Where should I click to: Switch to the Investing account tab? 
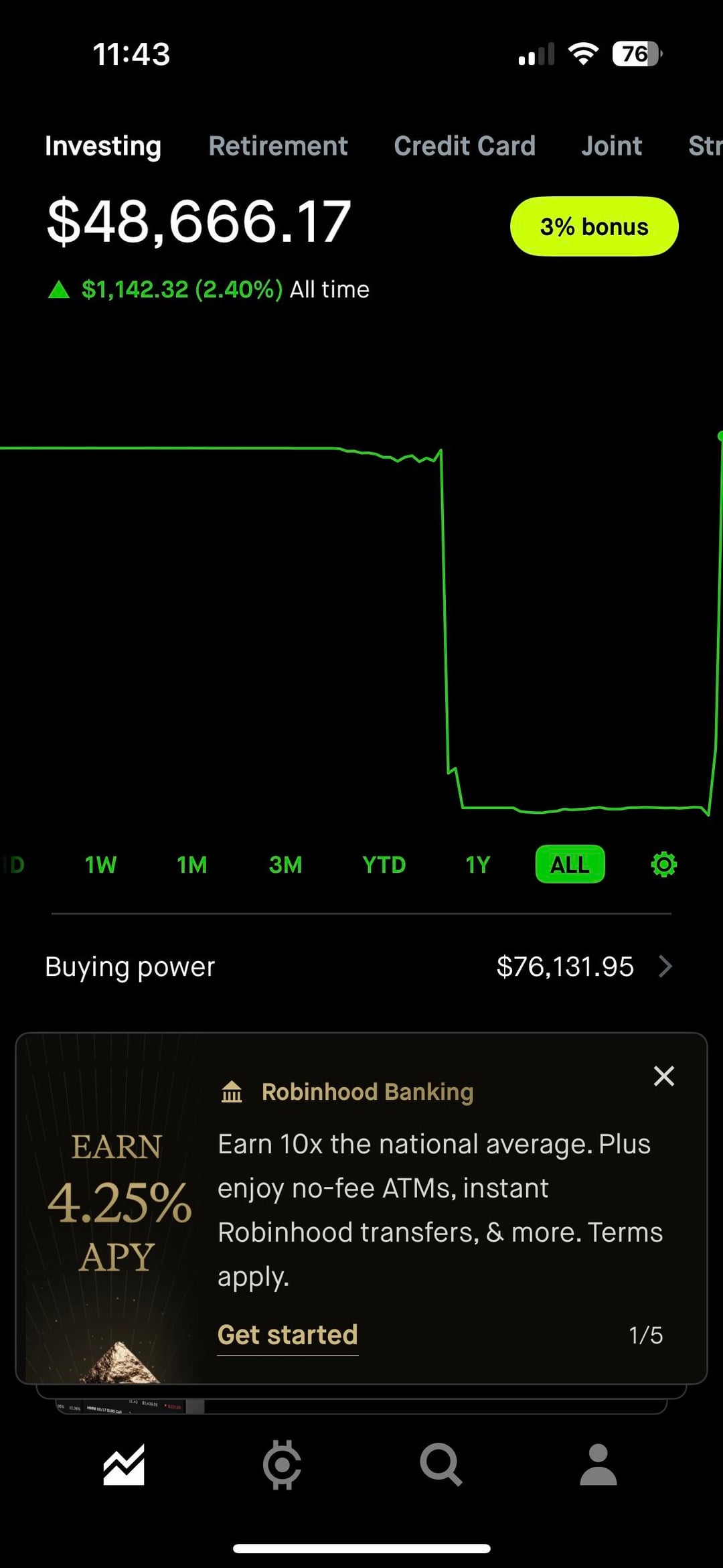click(x=103, y=146)
